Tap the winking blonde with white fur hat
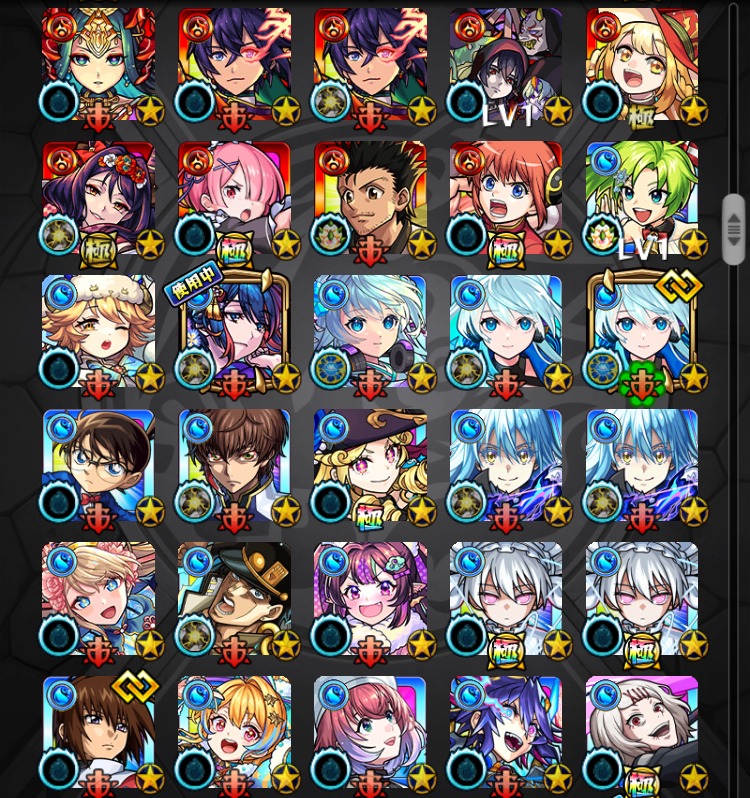 click(x=98, y=332)
